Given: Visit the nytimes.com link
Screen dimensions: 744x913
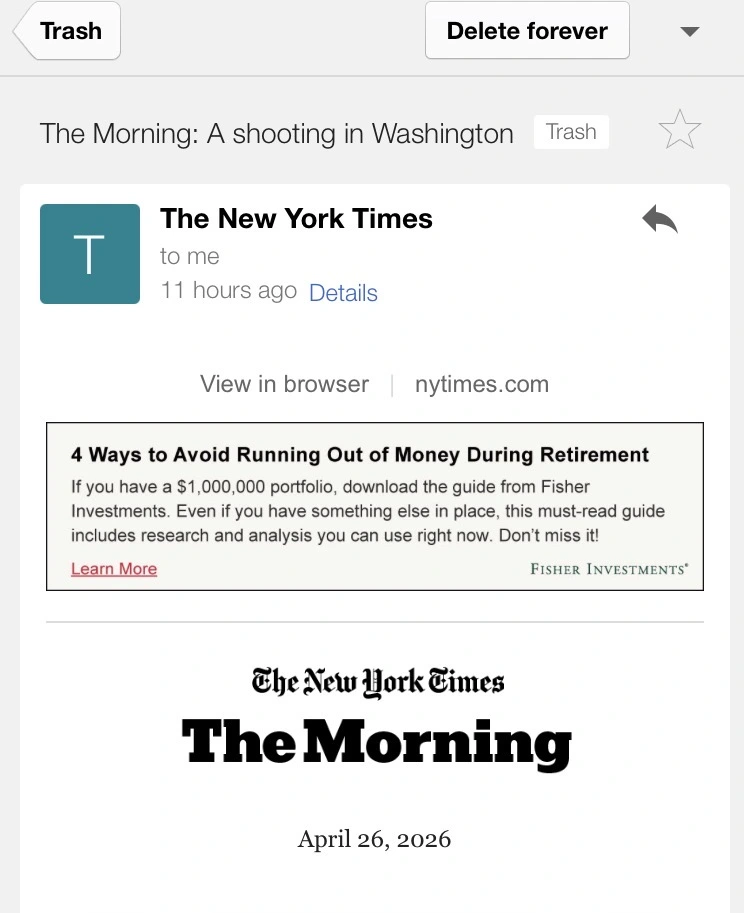Looking at the screenshot, I should pyautogui.click(x=482, y=384).
